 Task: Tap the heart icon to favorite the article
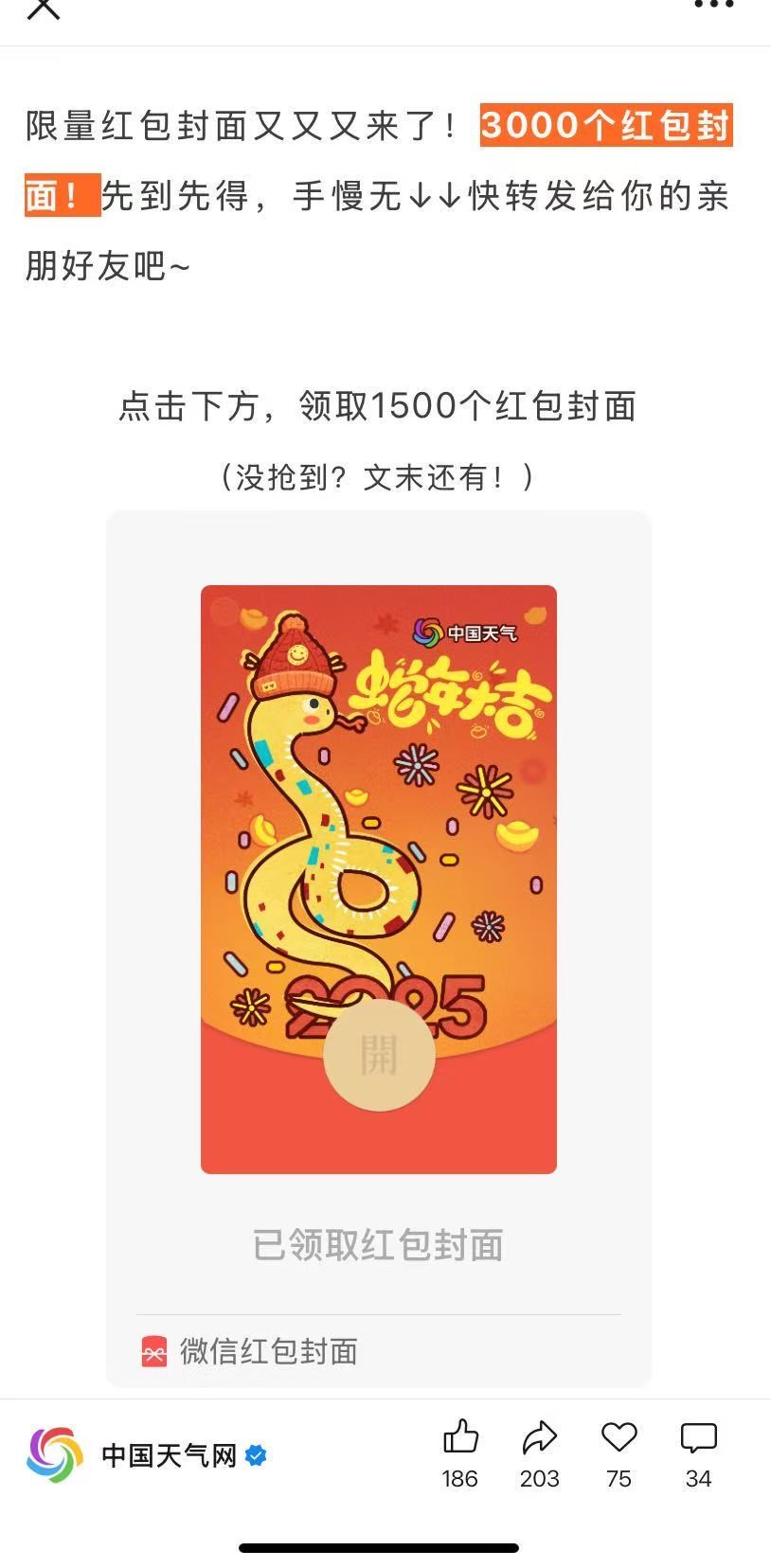click(619, 1438)
